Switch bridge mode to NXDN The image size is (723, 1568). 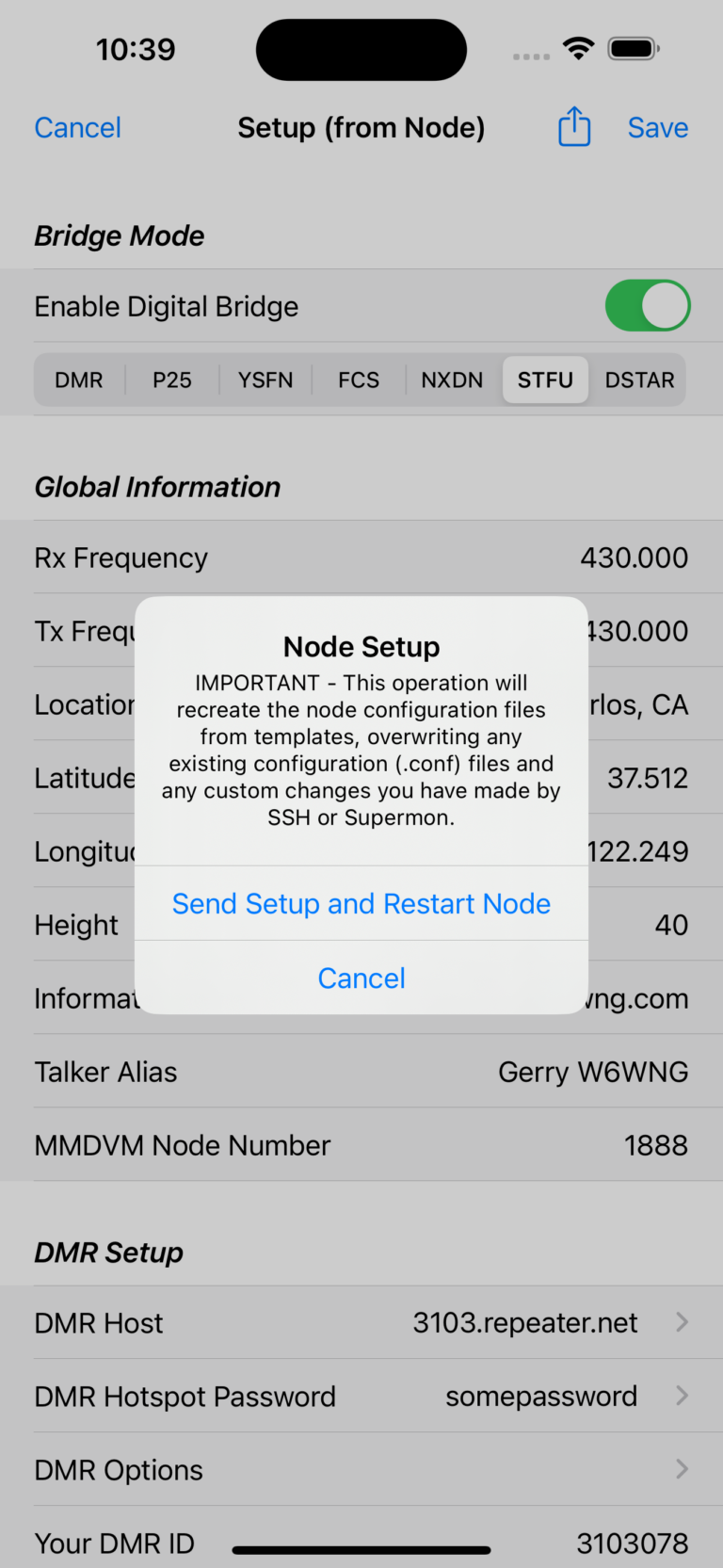pos(452,380)
